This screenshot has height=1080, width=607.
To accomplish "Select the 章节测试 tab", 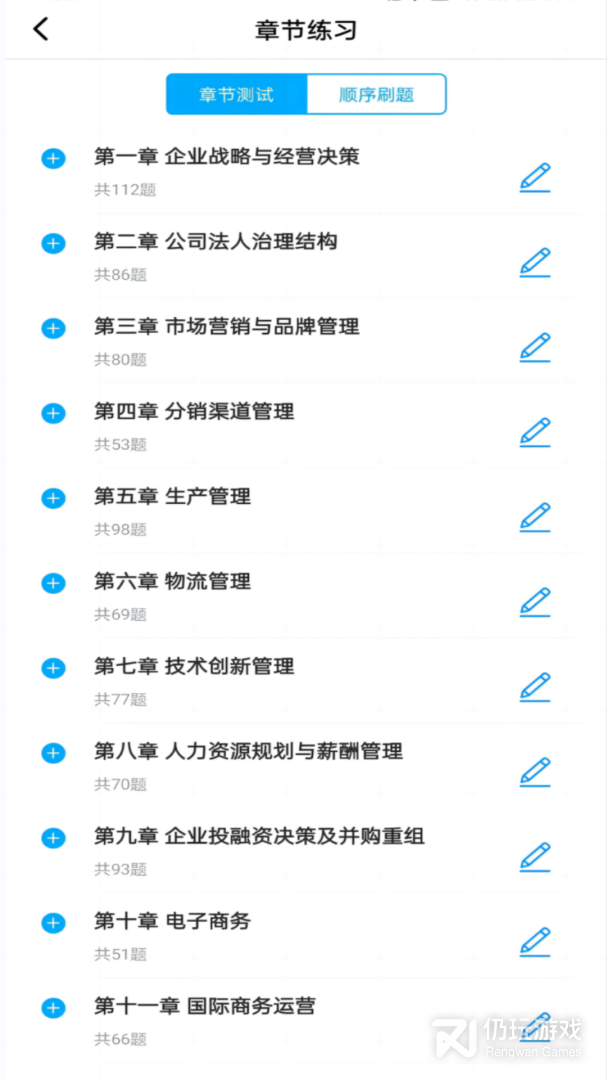I will click(236, 94).
